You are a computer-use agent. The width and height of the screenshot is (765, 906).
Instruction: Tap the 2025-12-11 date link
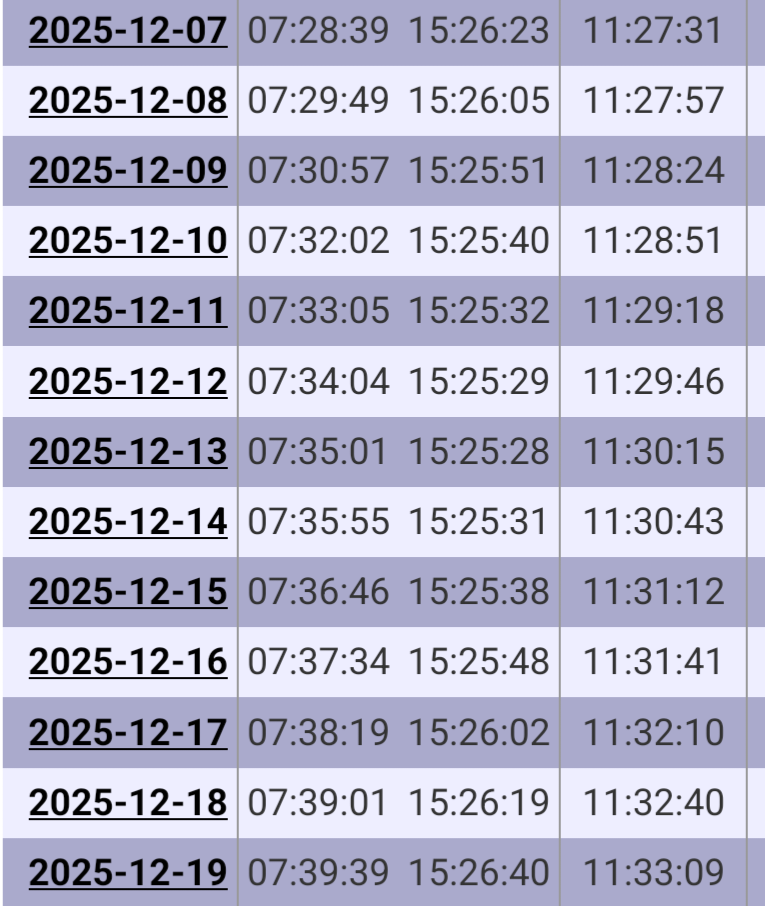coord(130,311)
